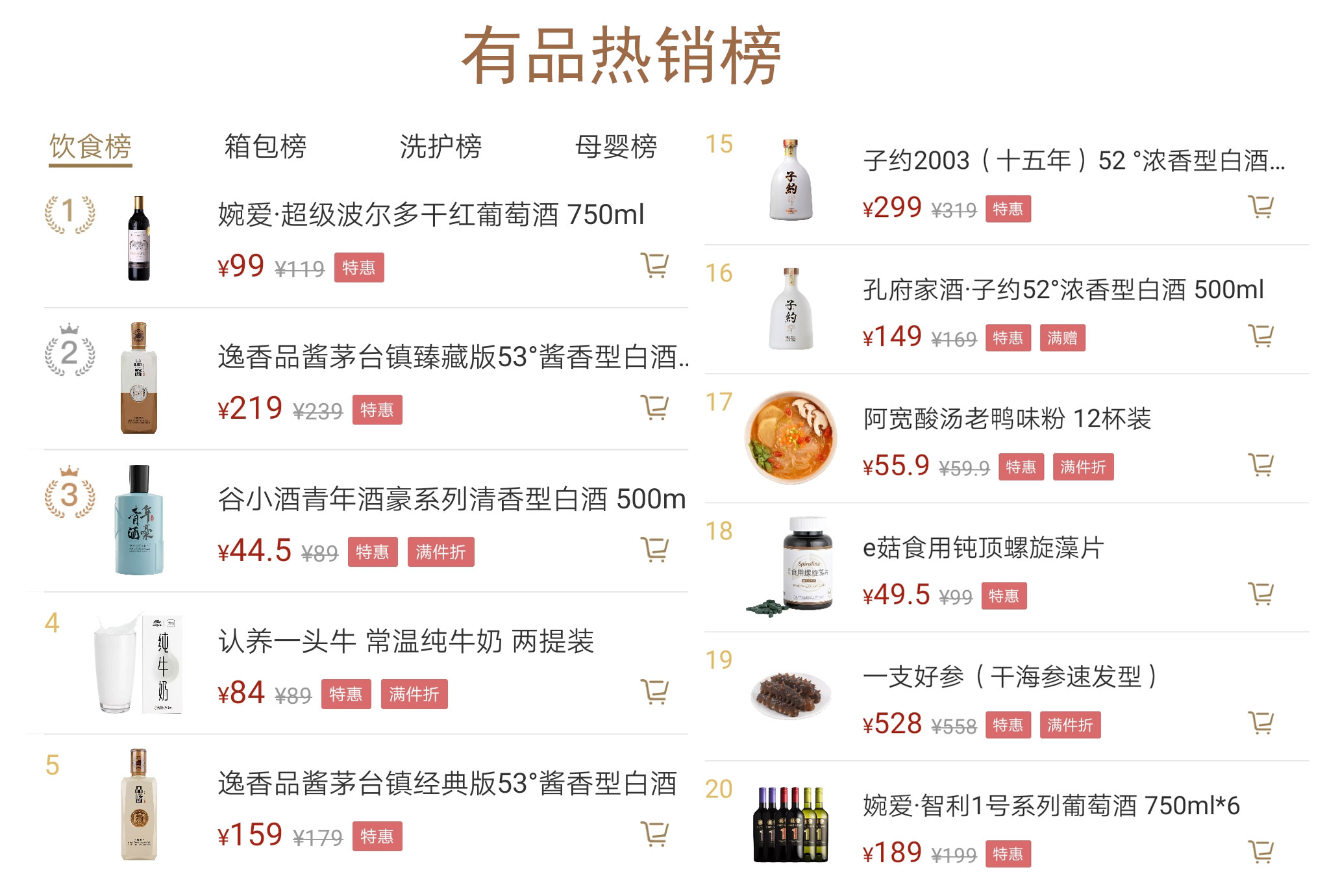Add 逸香品酱茅台镇臻藏版 to cart
Viewport: 1327px width, 896px height.
654,408
